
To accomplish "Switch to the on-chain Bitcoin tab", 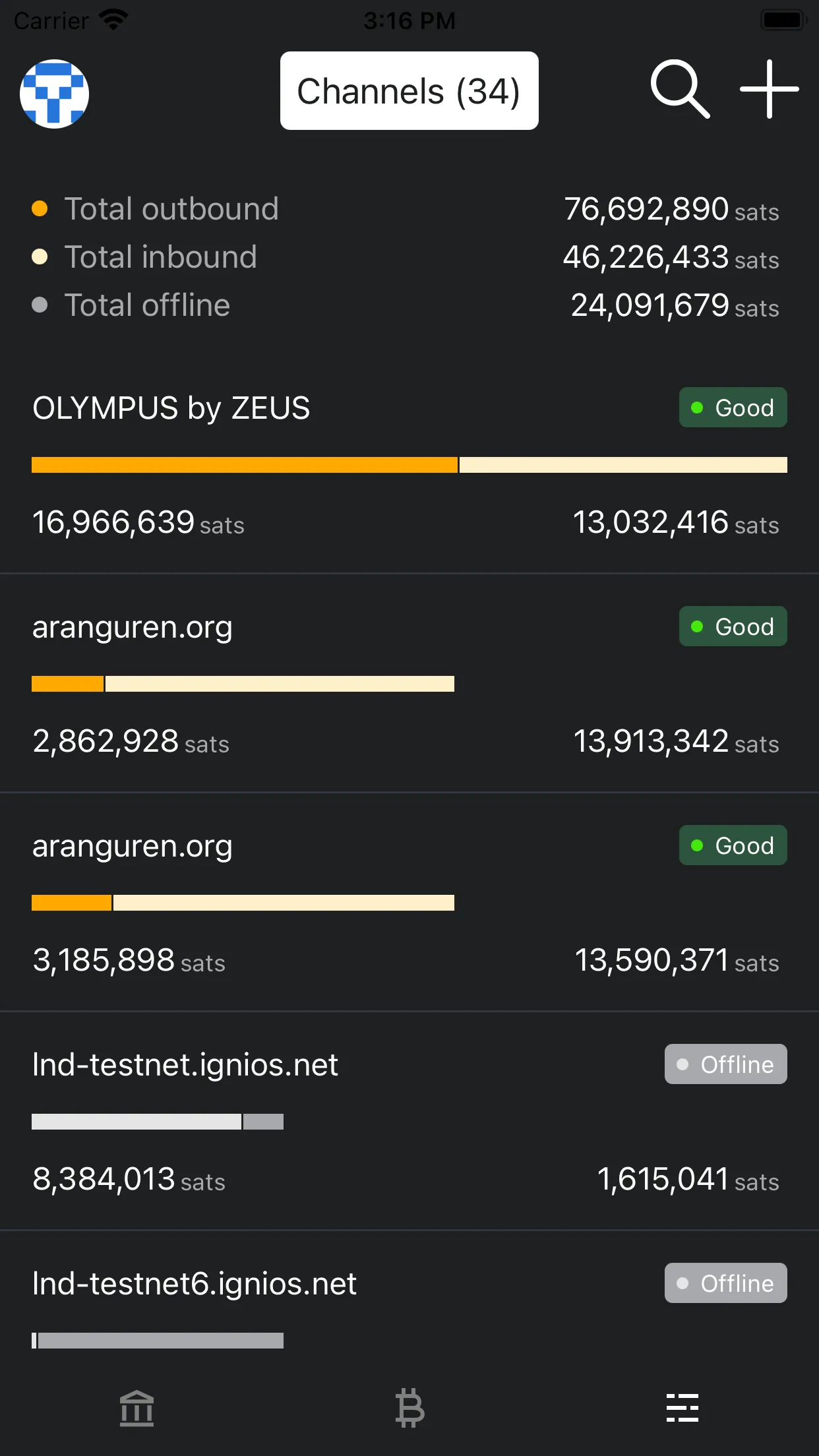I will tap(409, 1408).
